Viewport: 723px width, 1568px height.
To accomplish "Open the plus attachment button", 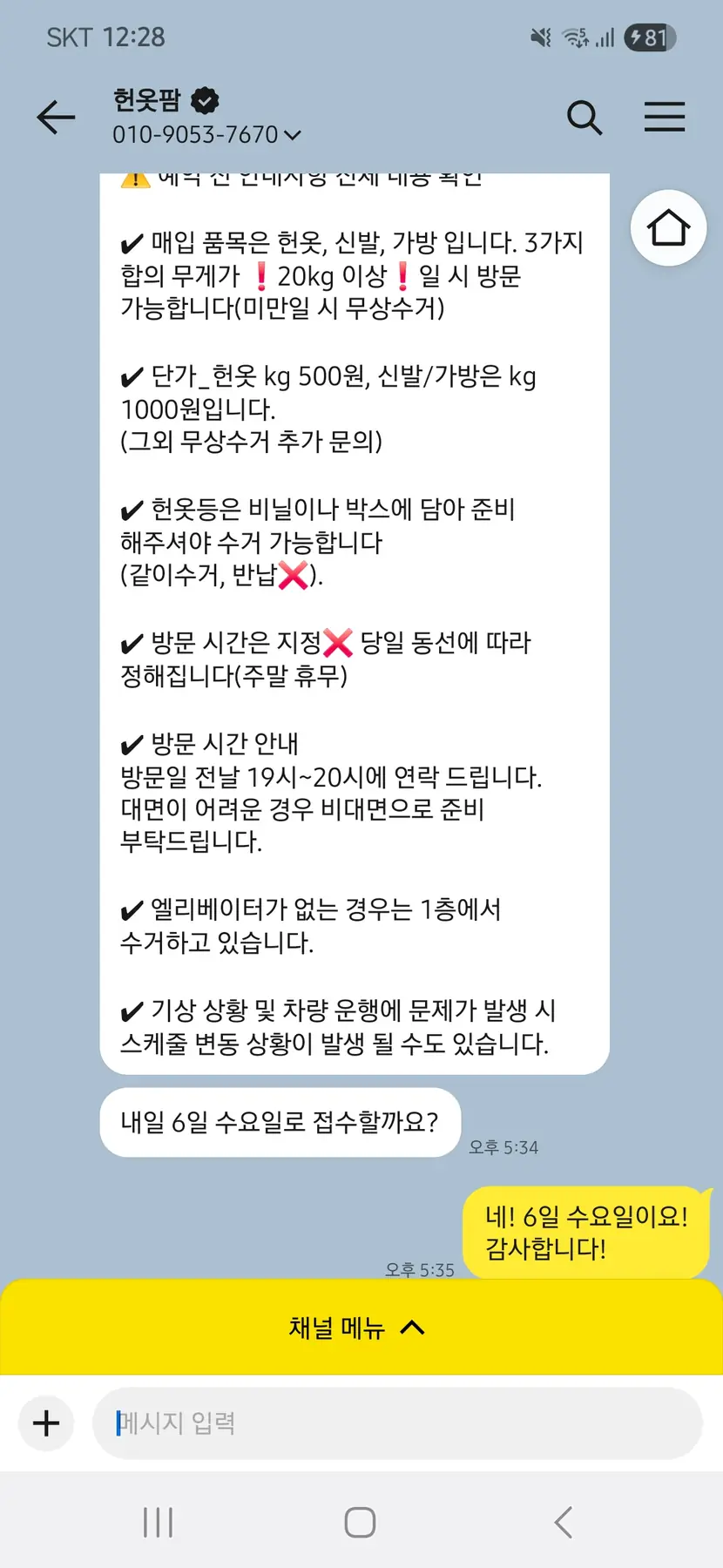I will point(46,1423).
